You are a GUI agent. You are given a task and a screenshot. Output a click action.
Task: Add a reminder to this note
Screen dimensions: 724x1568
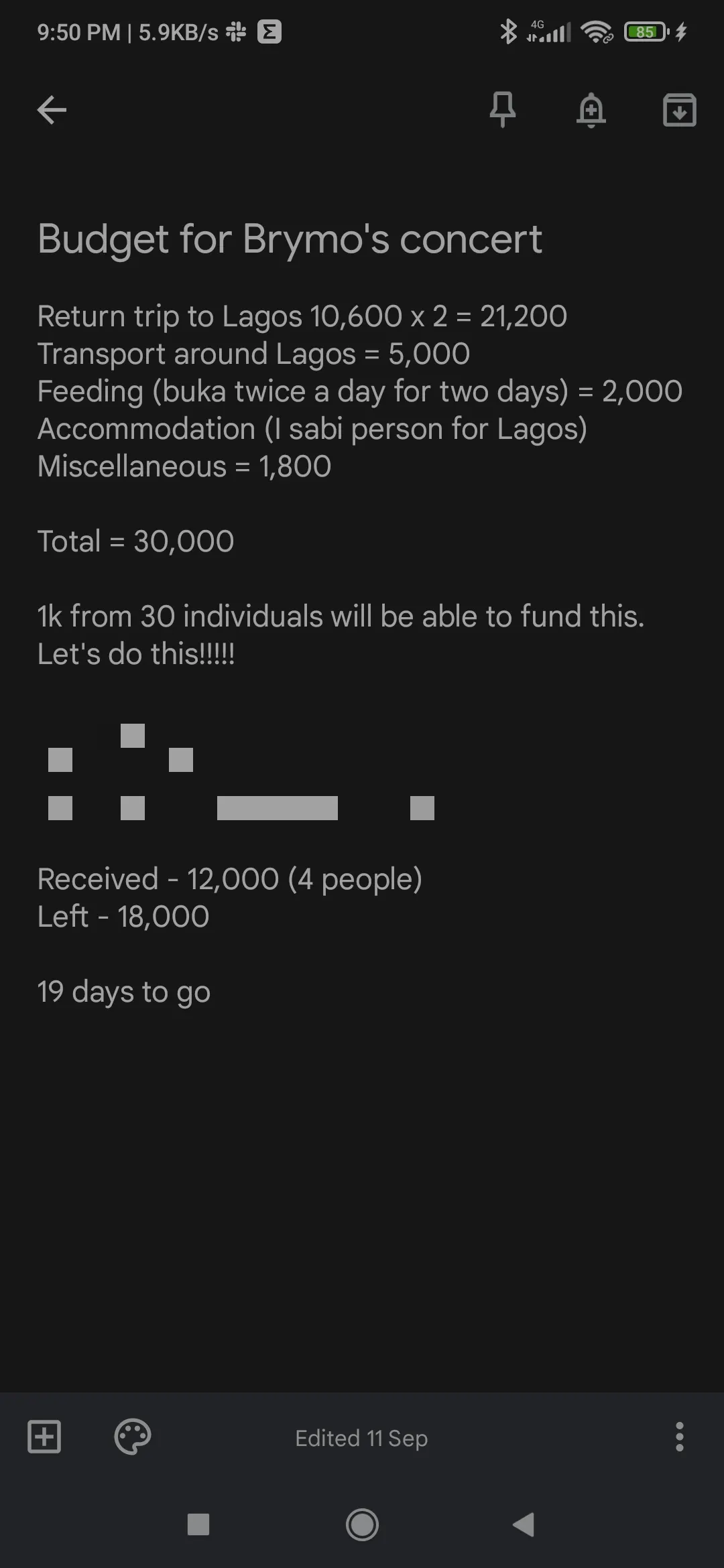point(591,110)
